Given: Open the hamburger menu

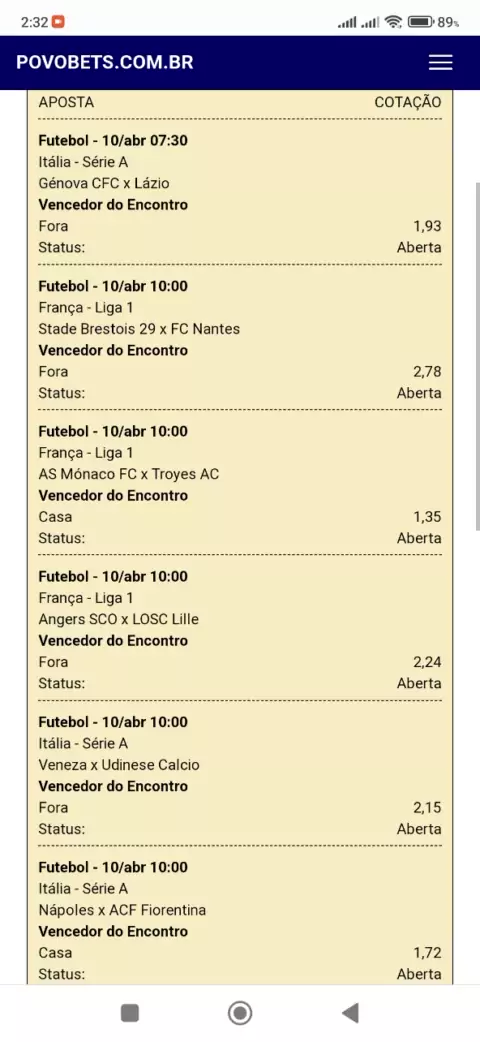Looking at the screenshot, I should click(x=440, y=62).
